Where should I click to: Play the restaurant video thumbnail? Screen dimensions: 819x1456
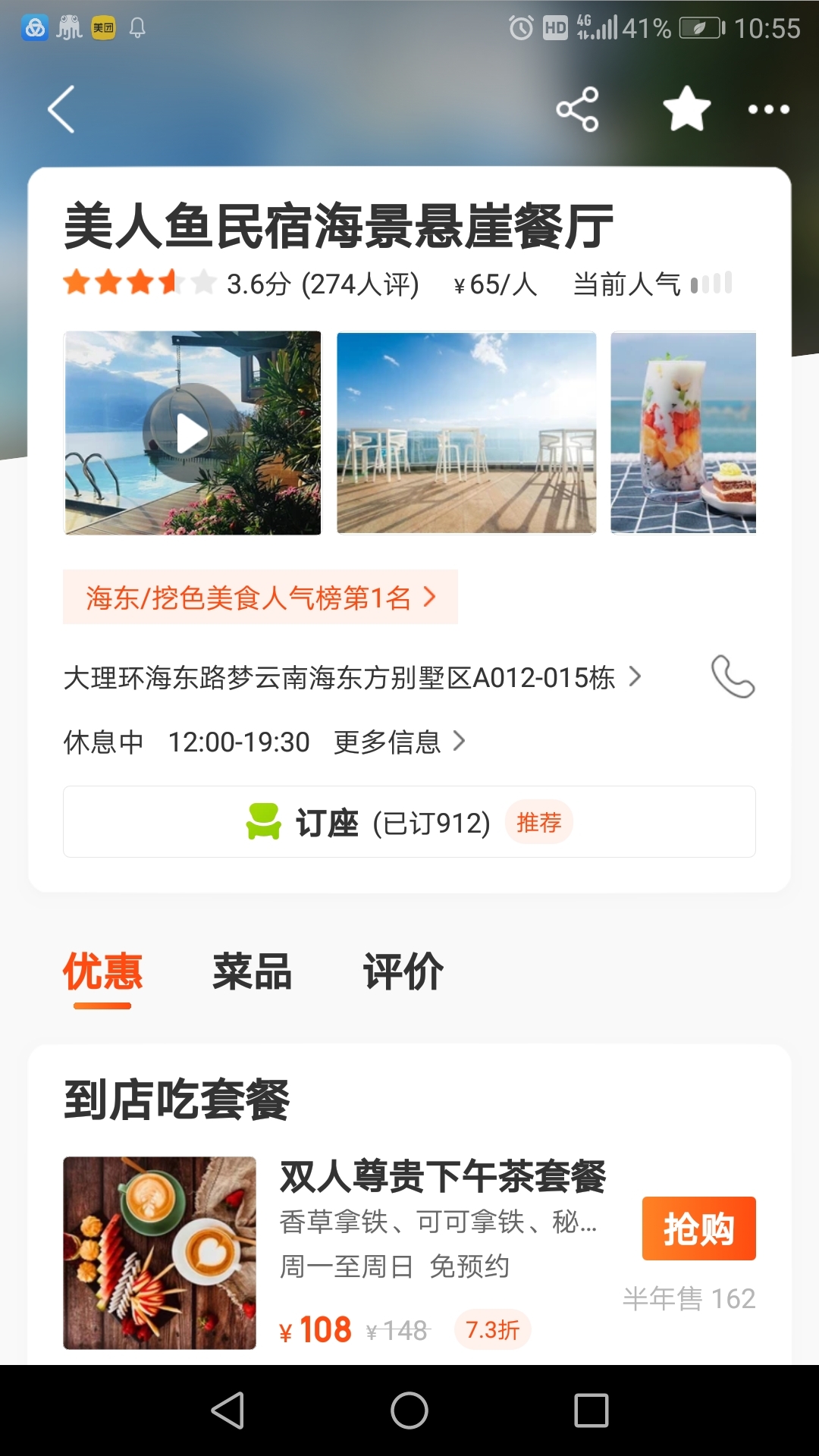pyautogui.click(x=193, y=433)
